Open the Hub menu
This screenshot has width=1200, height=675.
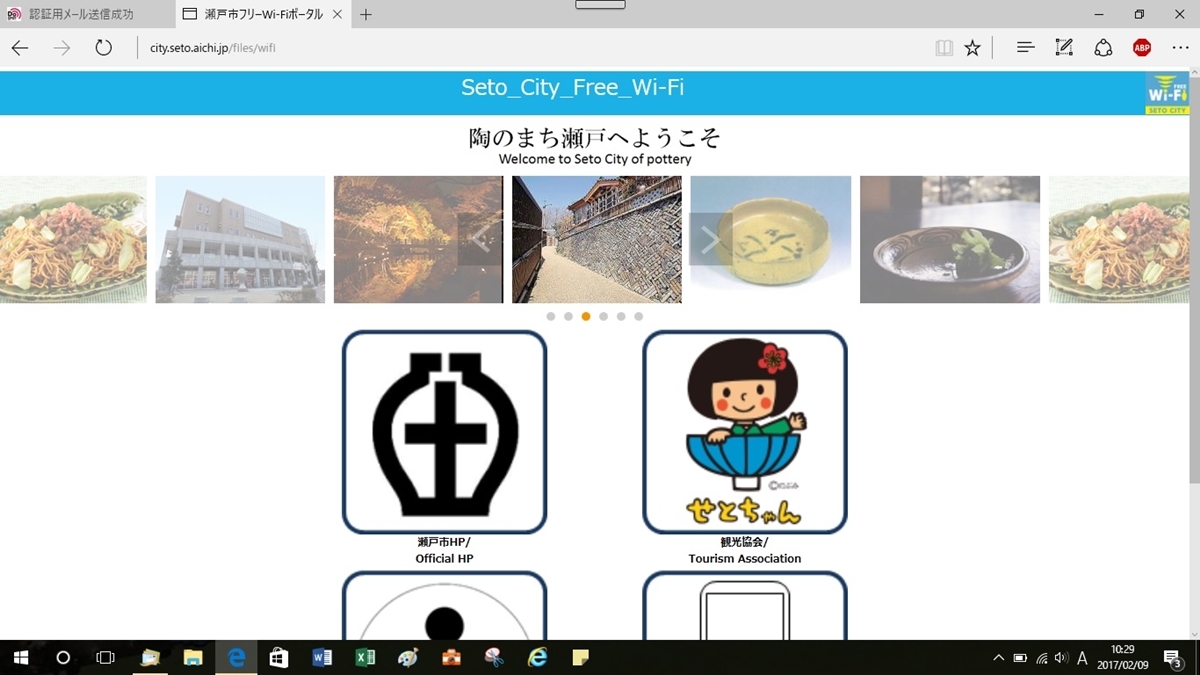1025,48
